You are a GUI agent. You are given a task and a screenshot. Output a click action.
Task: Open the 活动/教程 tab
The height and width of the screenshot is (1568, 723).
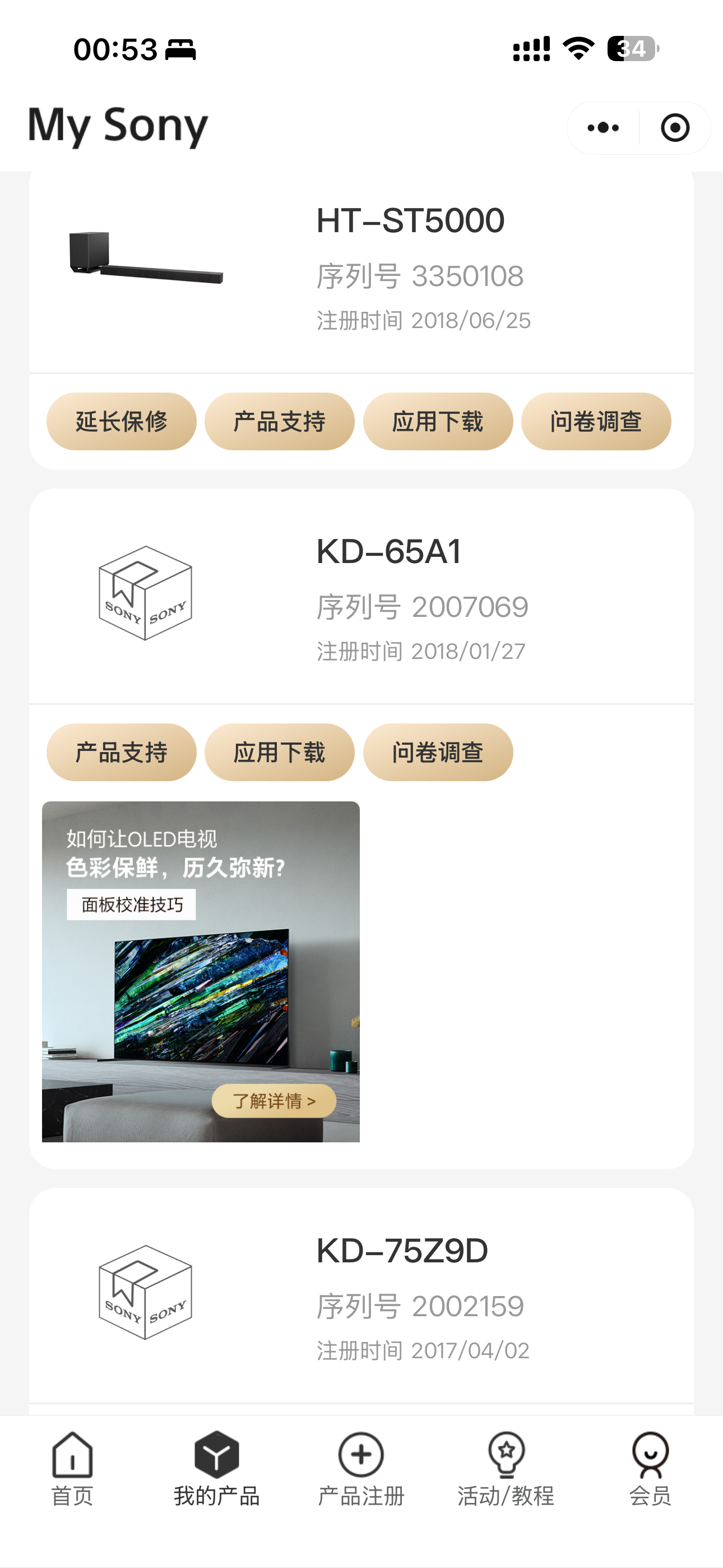coord(506,1468)
